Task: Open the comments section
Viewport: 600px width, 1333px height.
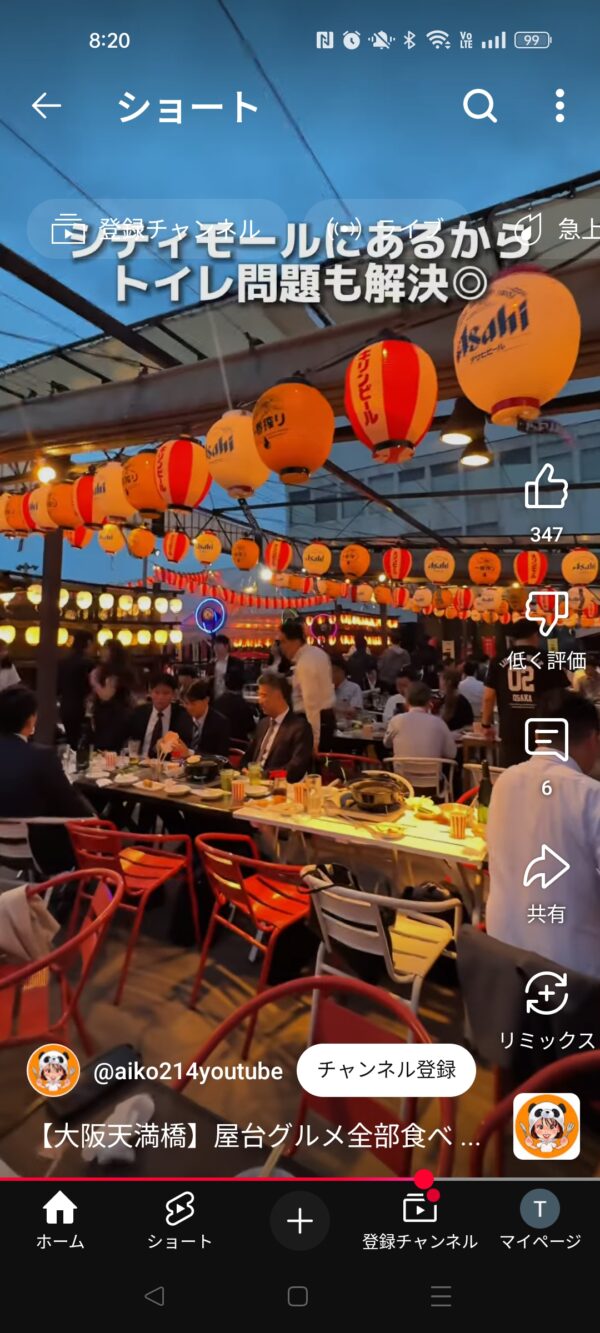Action: [x=546, y=743]
